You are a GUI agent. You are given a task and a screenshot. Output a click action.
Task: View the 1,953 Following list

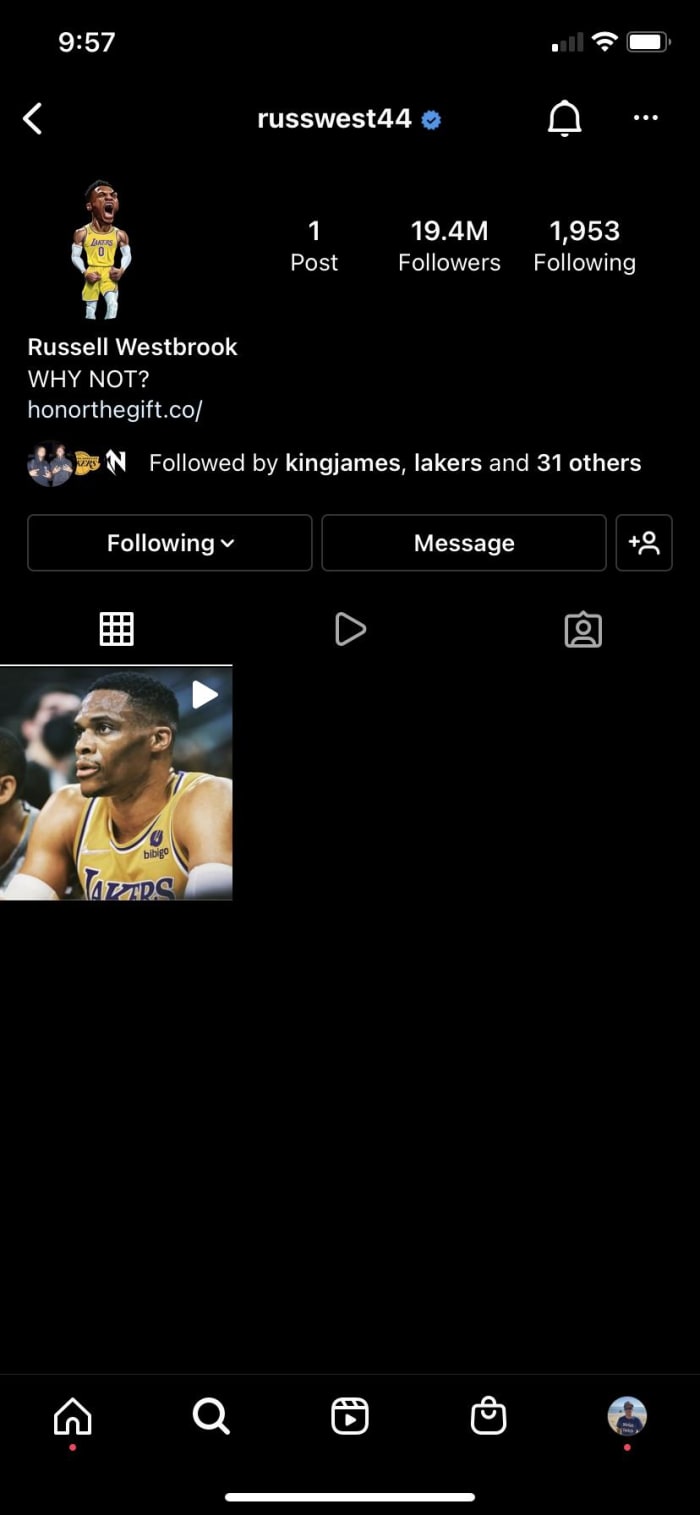pyautogui.click(x=584, y=246)
